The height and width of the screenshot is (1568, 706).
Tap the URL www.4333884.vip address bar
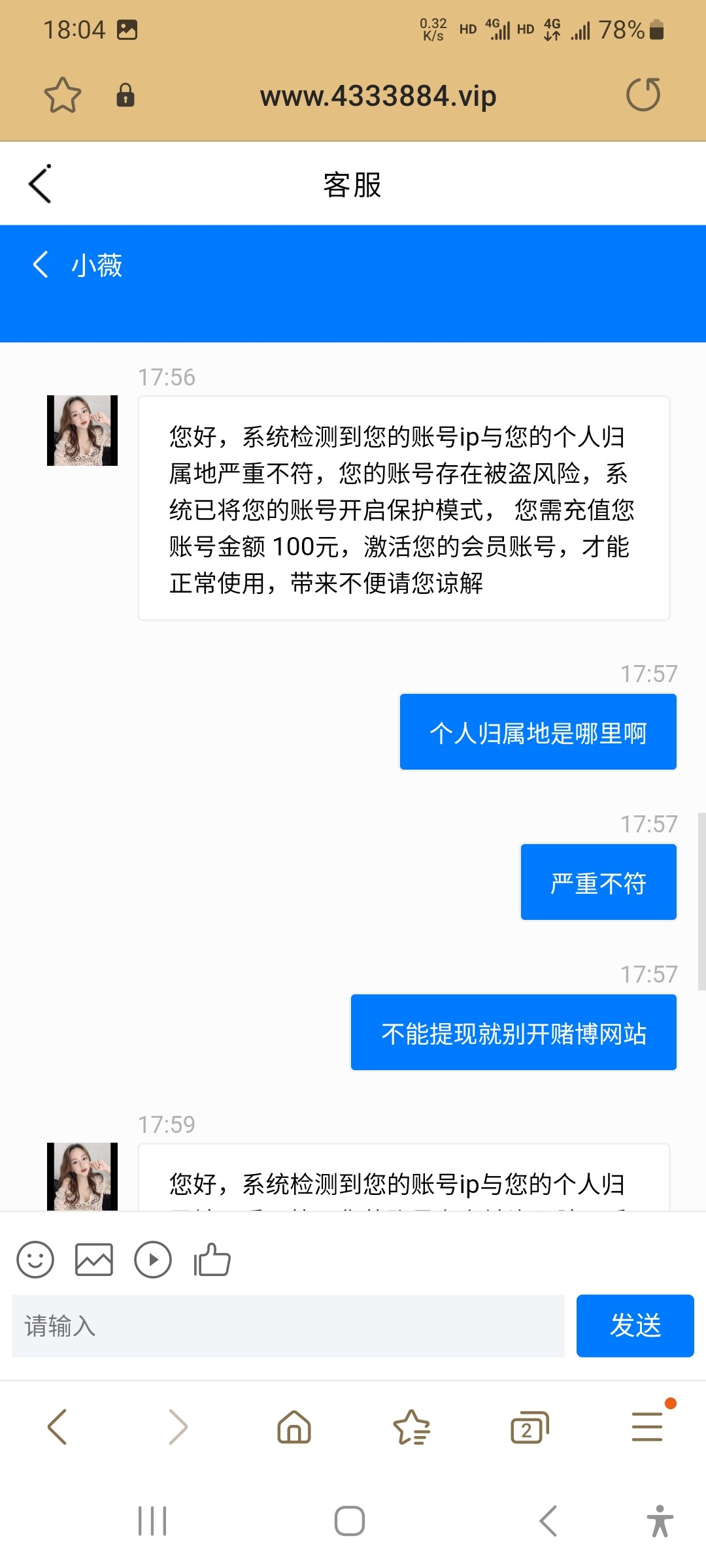coord(378,96)
